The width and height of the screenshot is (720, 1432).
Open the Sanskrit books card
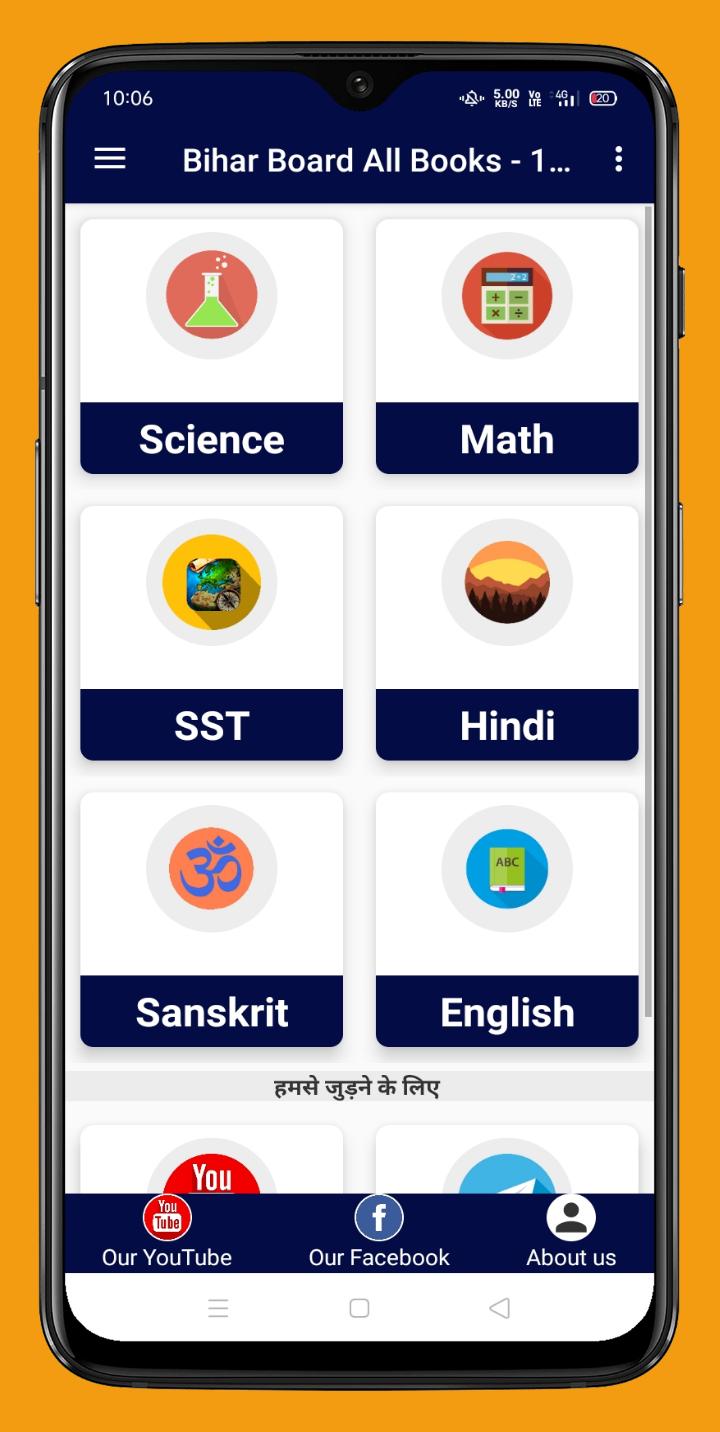[x=211, y=918]
